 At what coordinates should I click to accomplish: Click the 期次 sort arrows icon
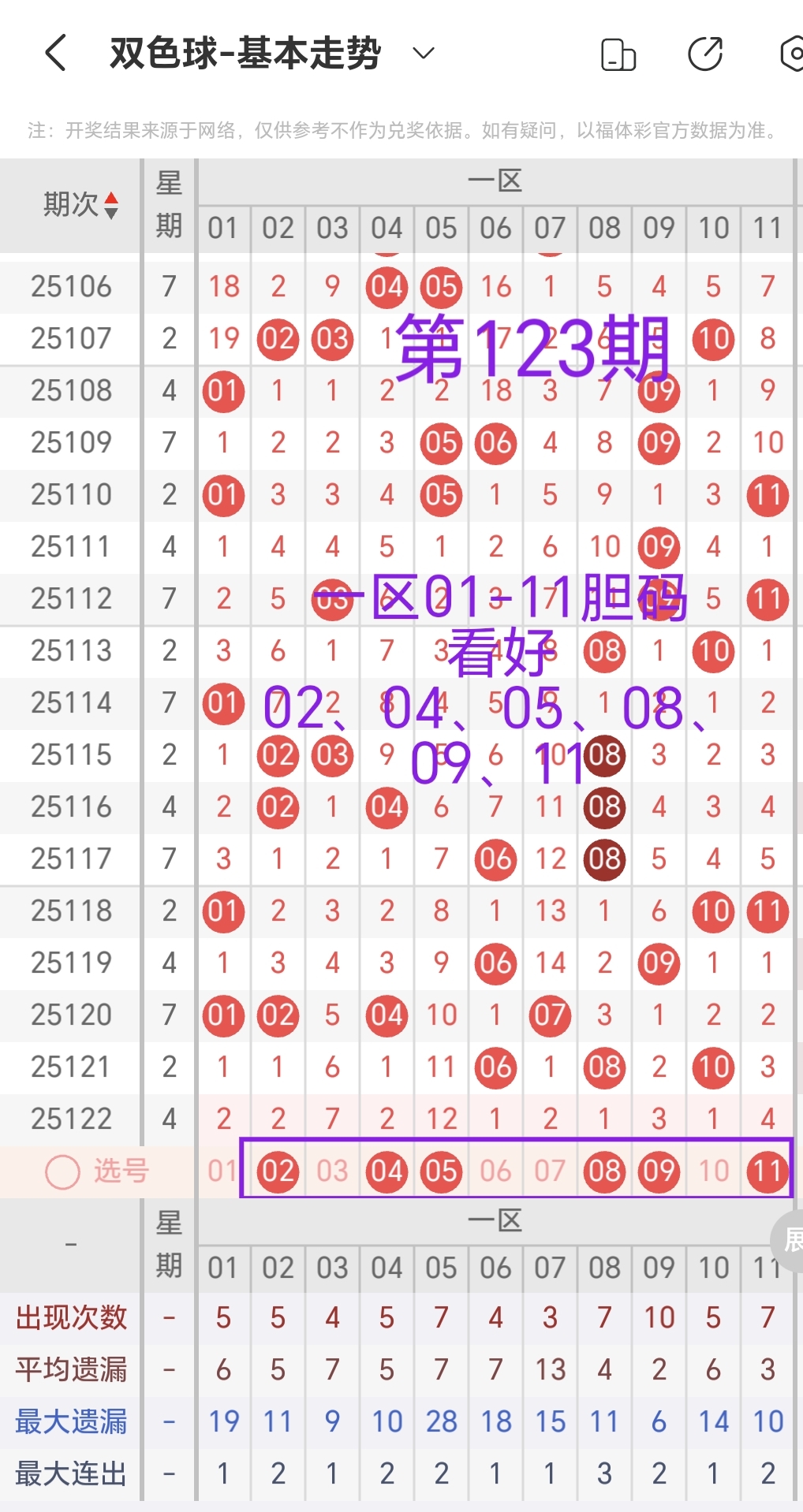click(111, 206)
